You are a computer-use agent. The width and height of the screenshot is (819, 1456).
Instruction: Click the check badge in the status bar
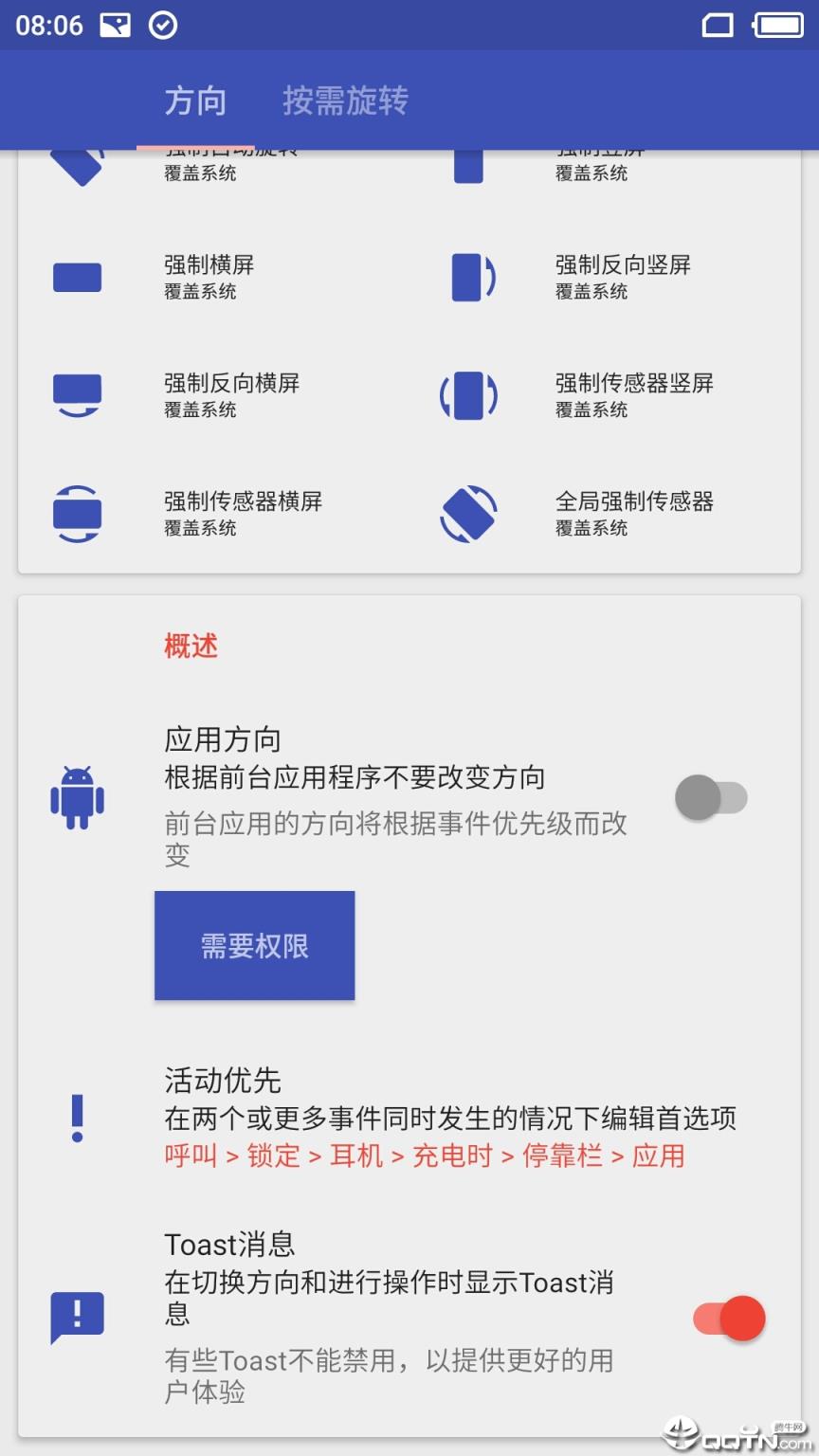click(162, 26)
